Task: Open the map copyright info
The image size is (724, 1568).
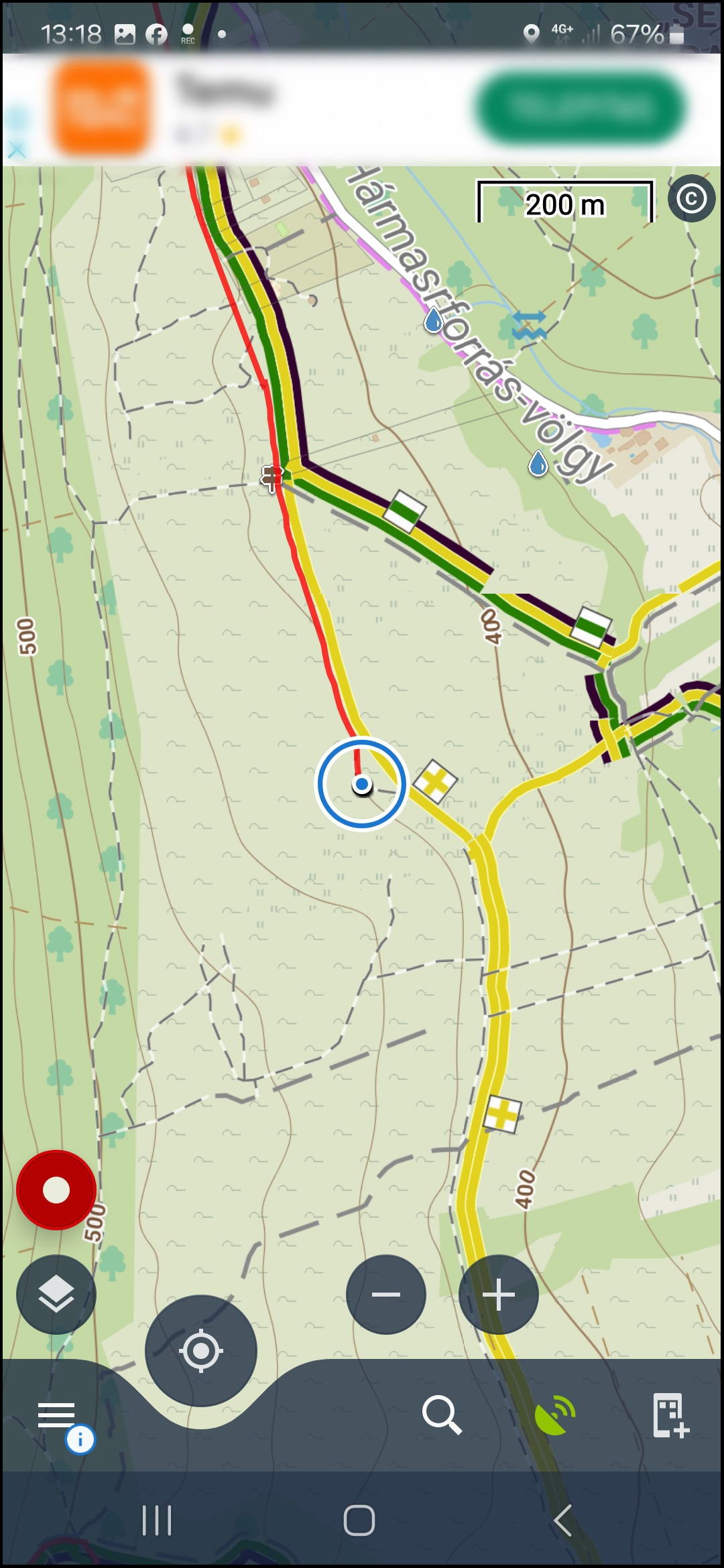Action: click(691, 198)
